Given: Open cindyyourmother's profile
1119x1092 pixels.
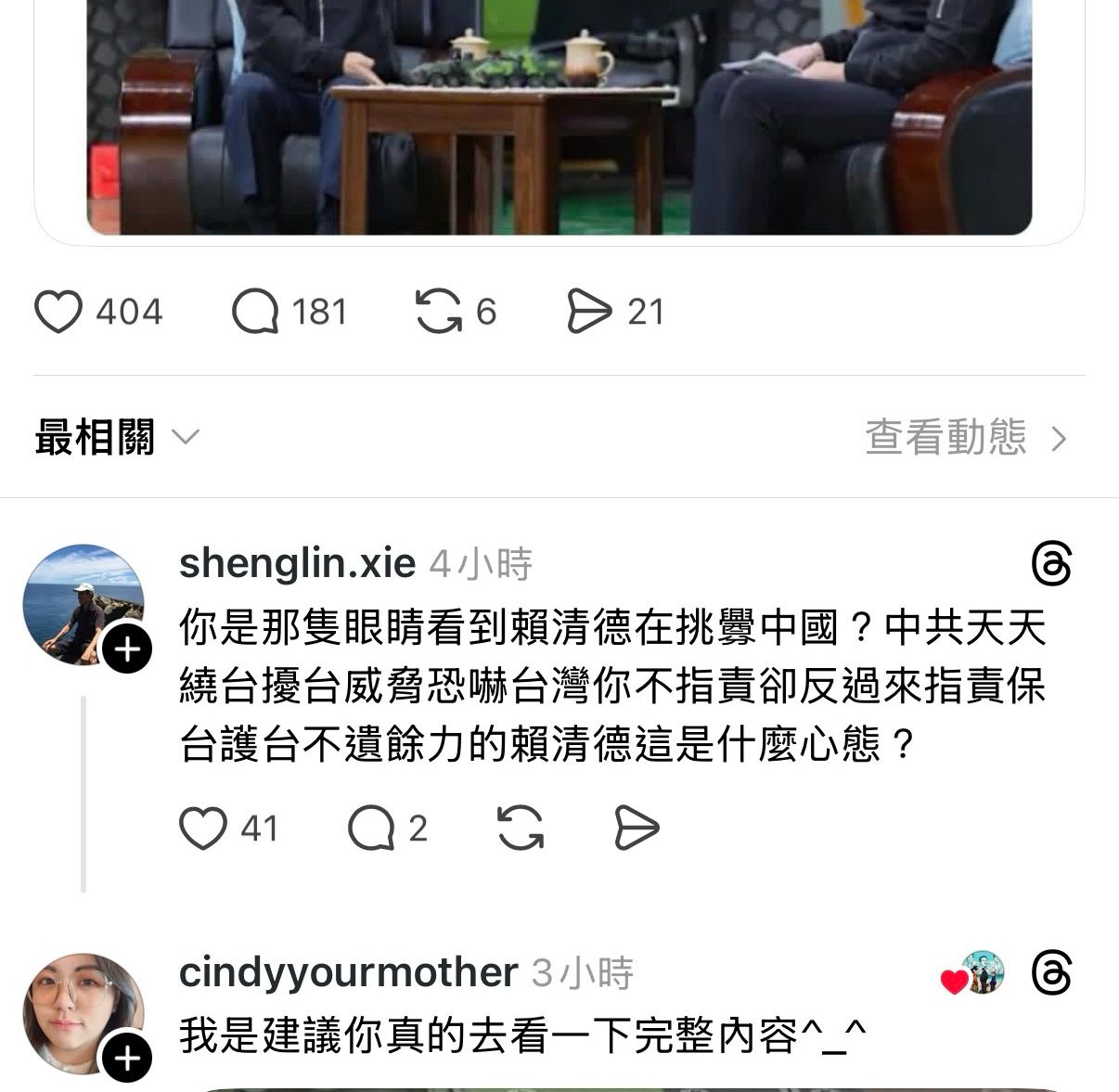Looking at the screenshot, I should tap(348, 972).
